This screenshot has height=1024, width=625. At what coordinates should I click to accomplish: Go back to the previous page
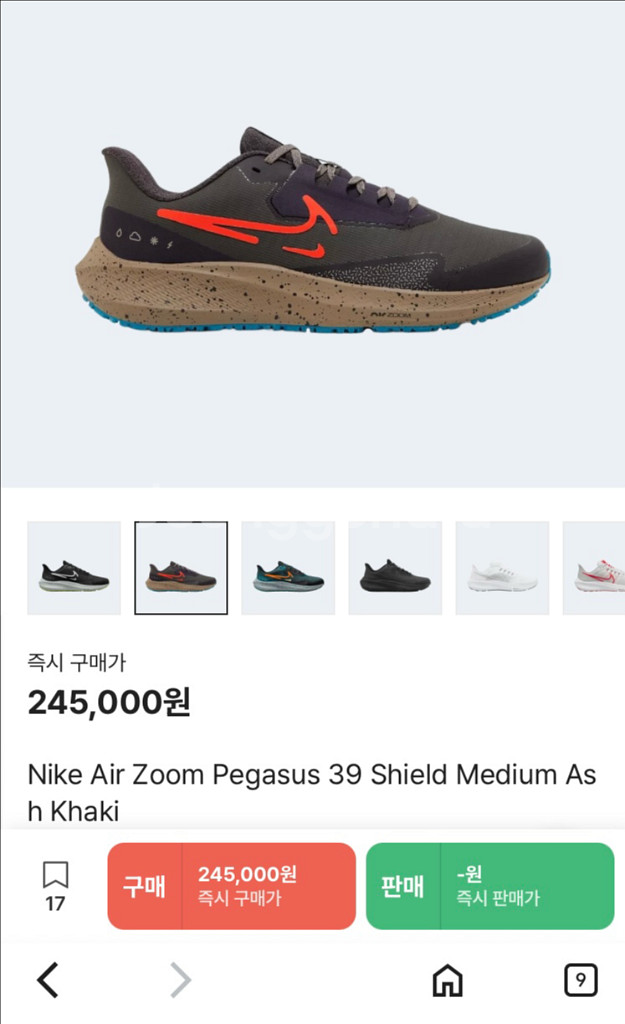pos(47,980)
